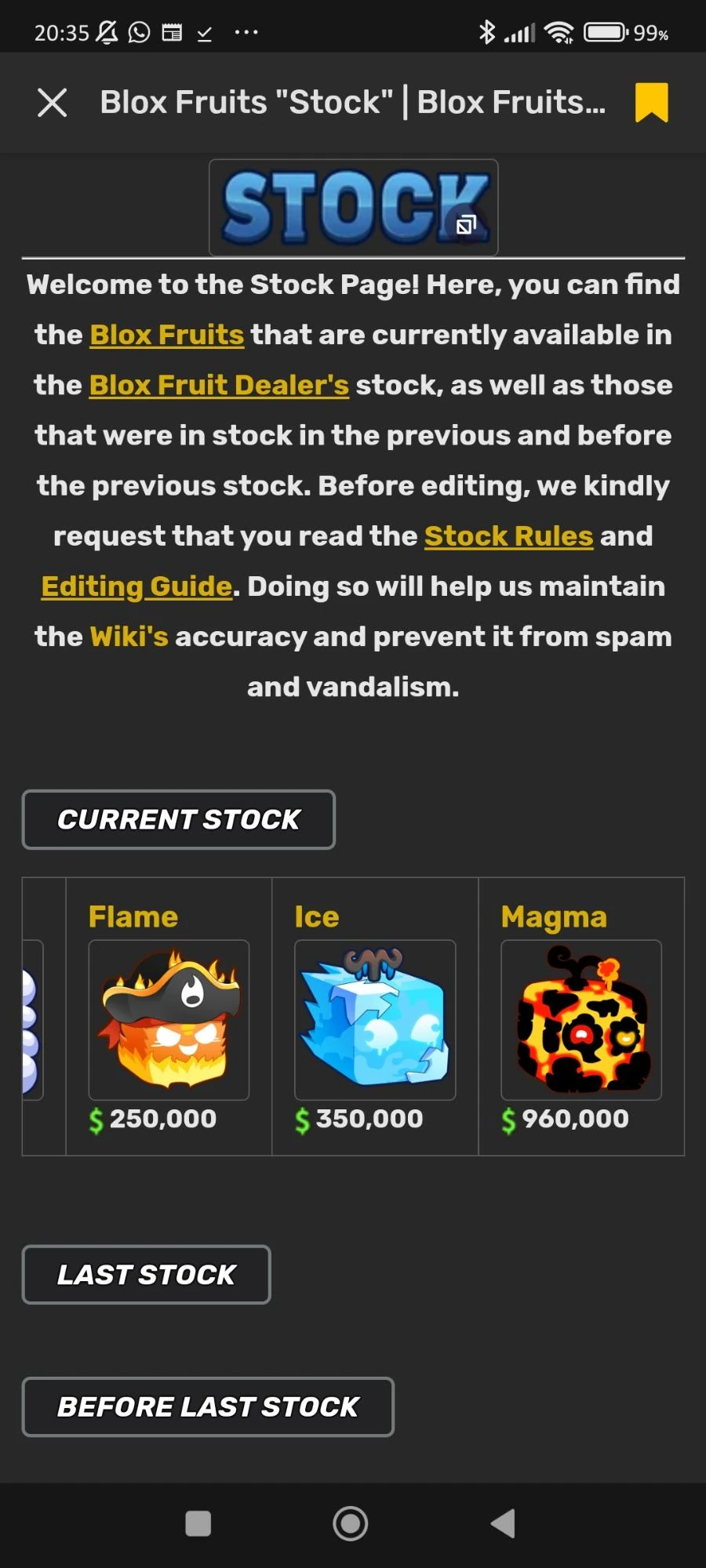
Task: Toggle the yellow bookmark icon
Action: (651, 103)
